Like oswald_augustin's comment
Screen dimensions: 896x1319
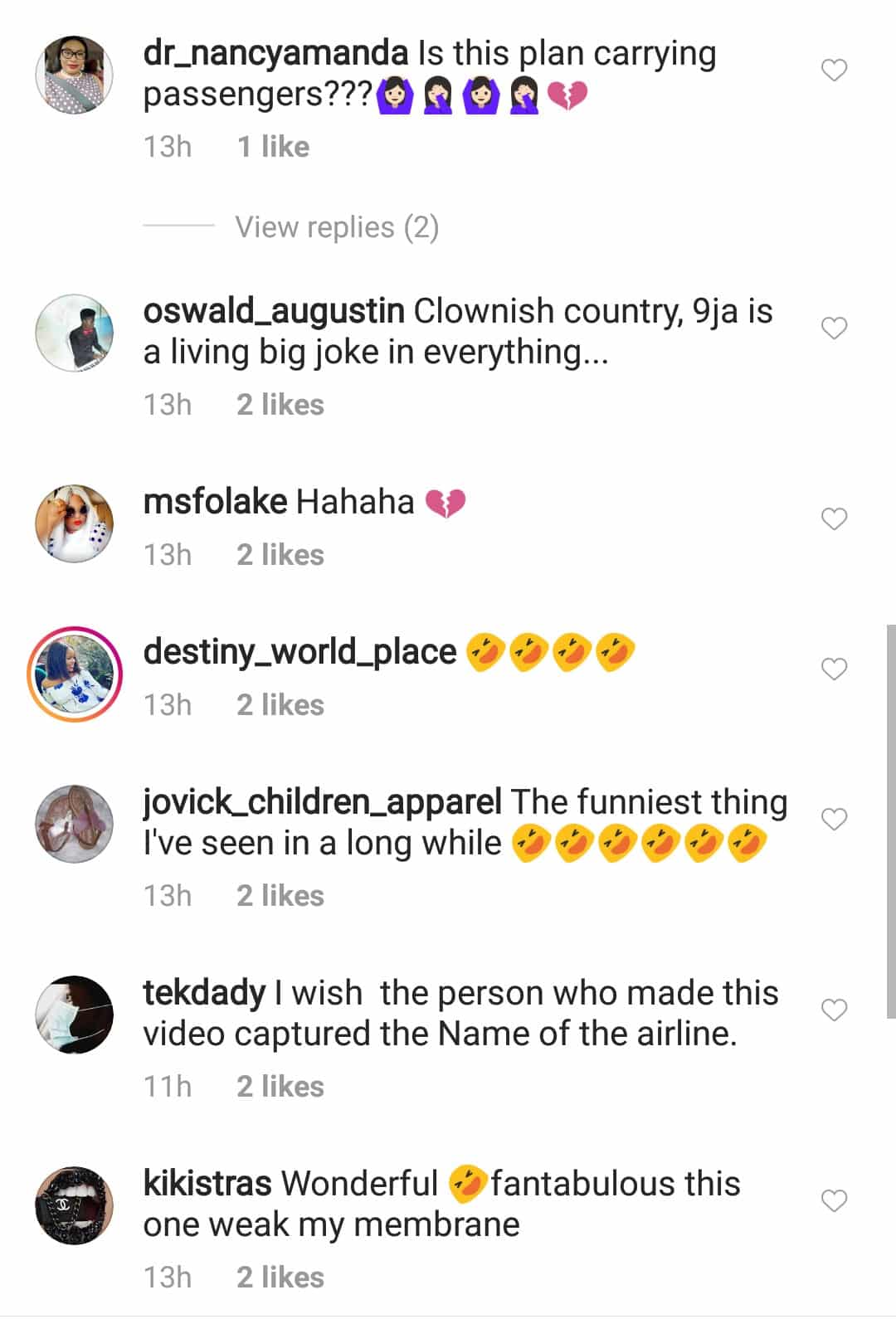click(x=834, y=329)
